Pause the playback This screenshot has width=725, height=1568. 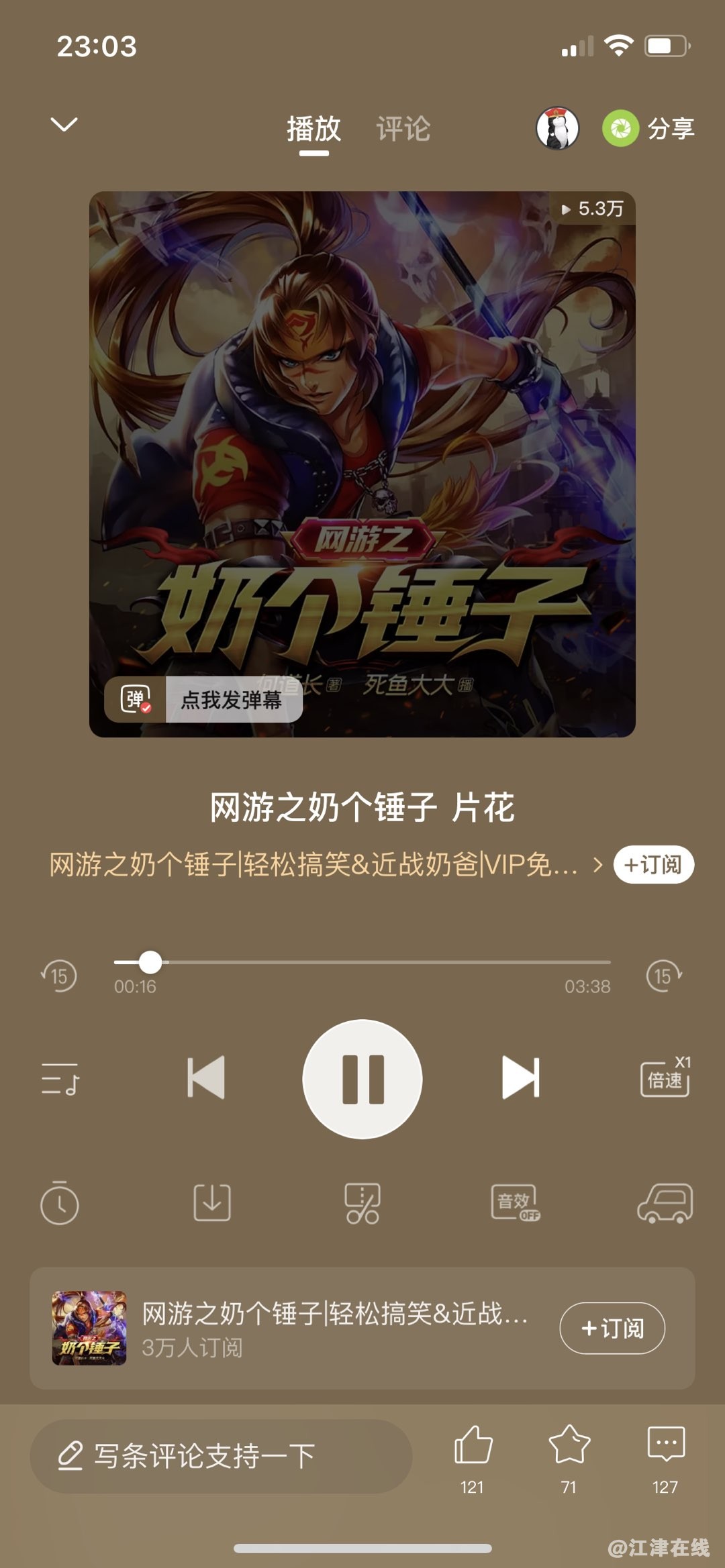362,1079
